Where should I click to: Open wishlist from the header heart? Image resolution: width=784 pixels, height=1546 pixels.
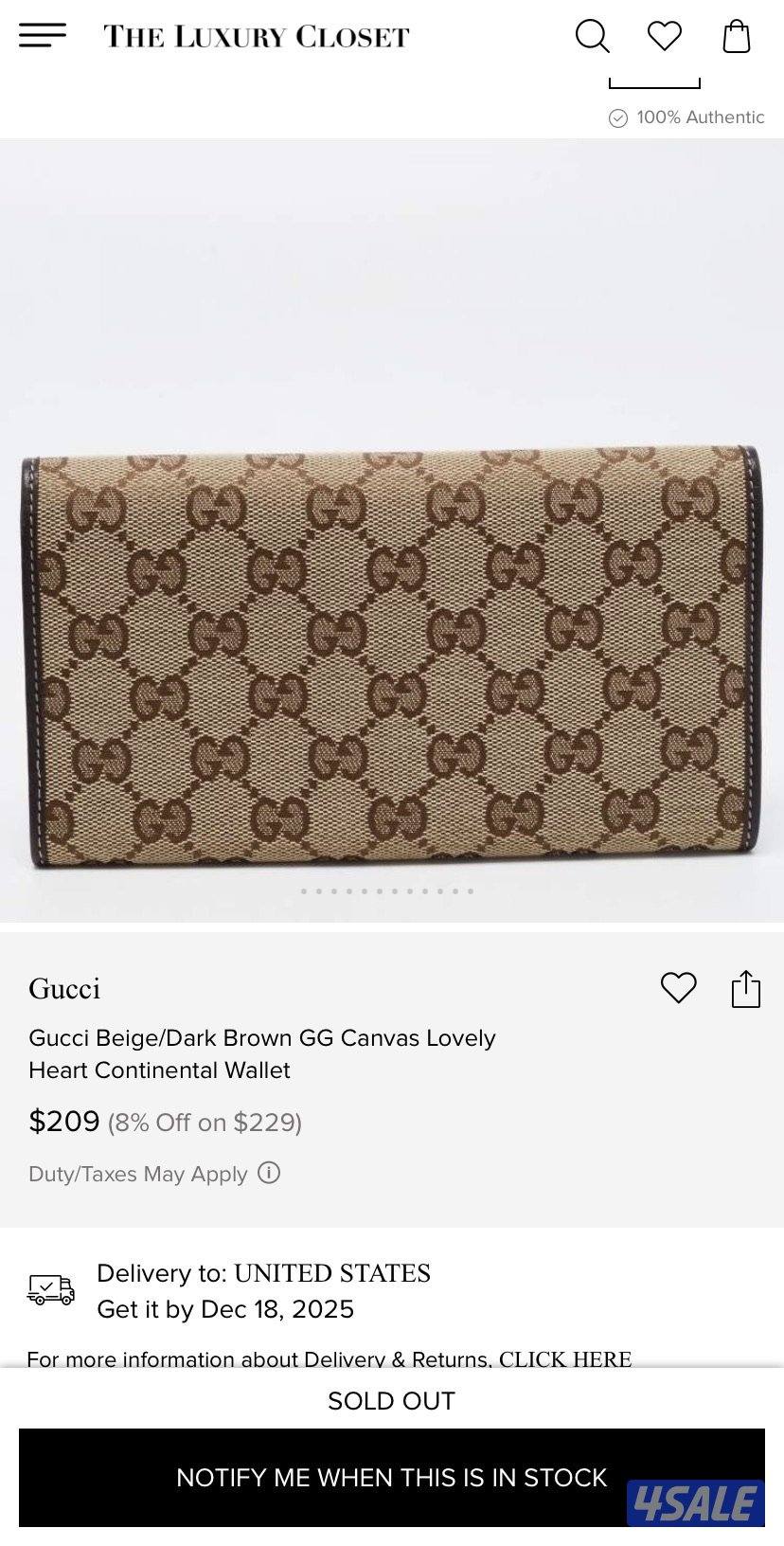coord(664,36)
